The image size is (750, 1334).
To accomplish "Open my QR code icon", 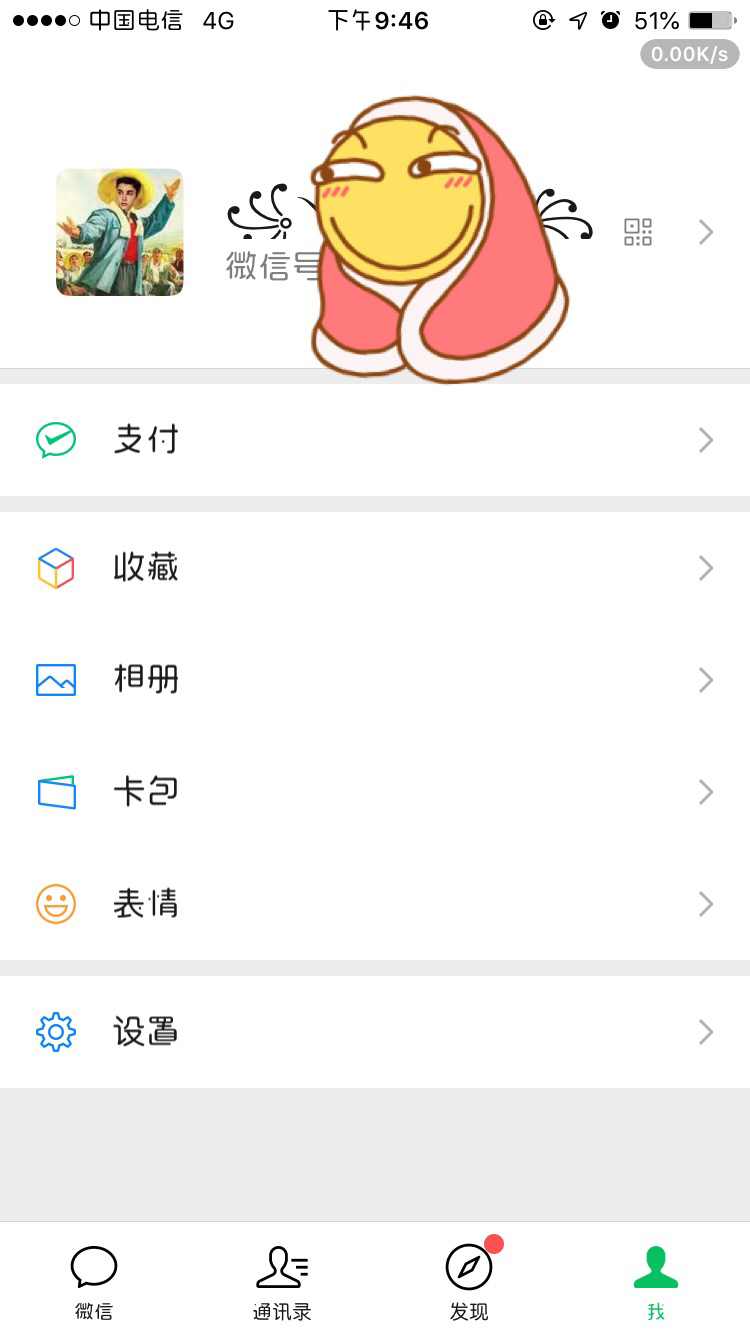I will 638,232.
